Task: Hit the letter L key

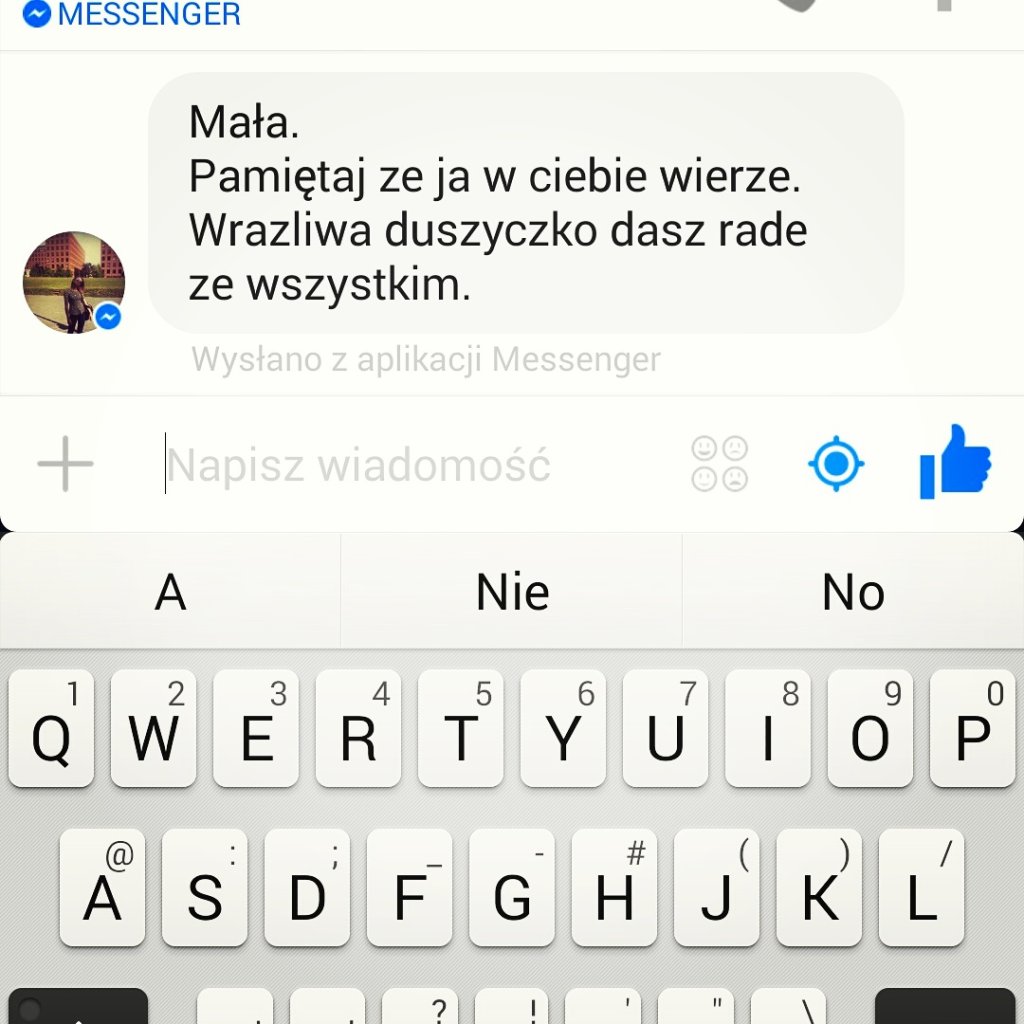Action: [x=921, y=888]
